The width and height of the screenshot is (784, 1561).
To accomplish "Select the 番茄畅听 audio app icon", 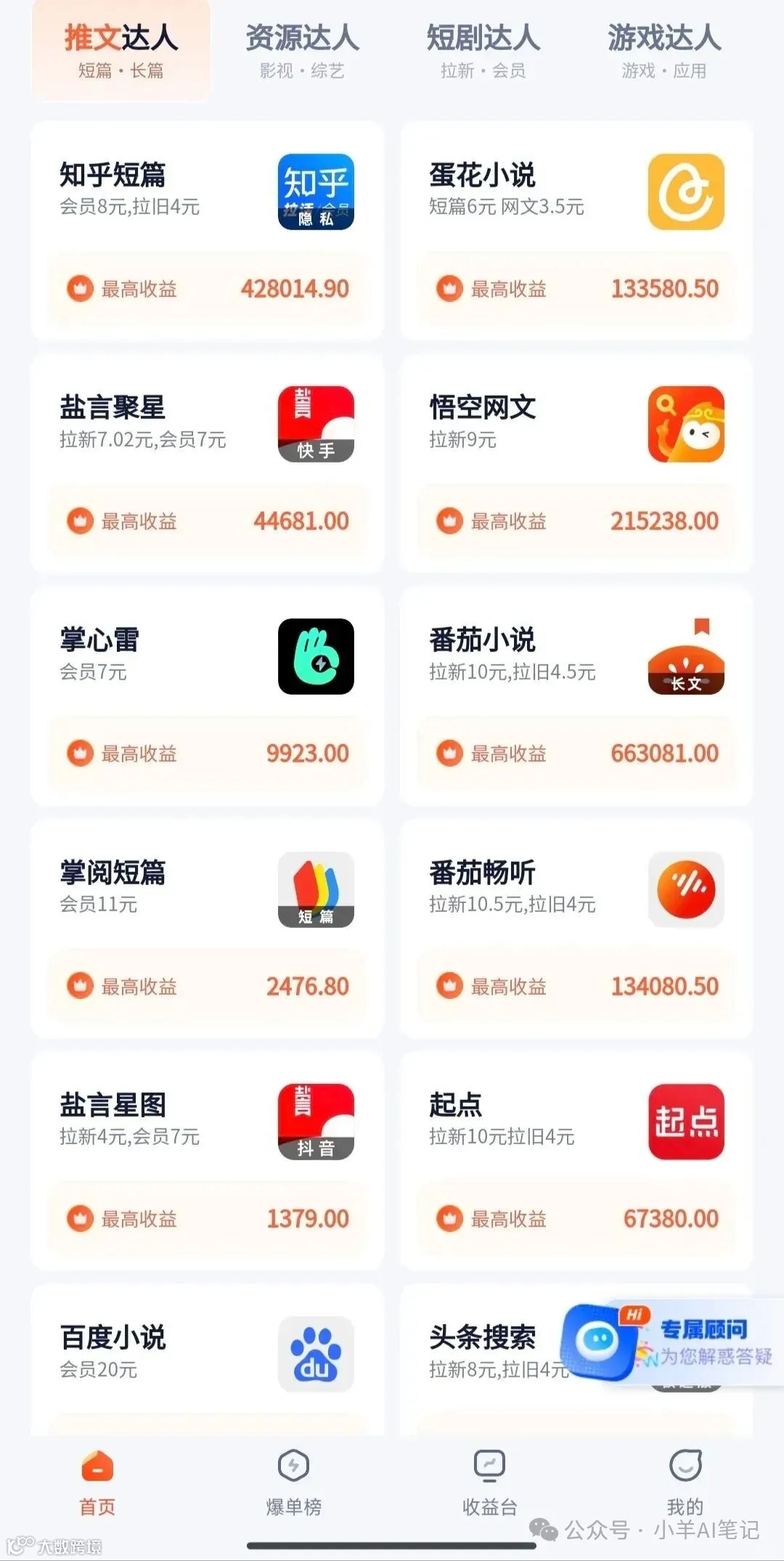I will point(685,889).
